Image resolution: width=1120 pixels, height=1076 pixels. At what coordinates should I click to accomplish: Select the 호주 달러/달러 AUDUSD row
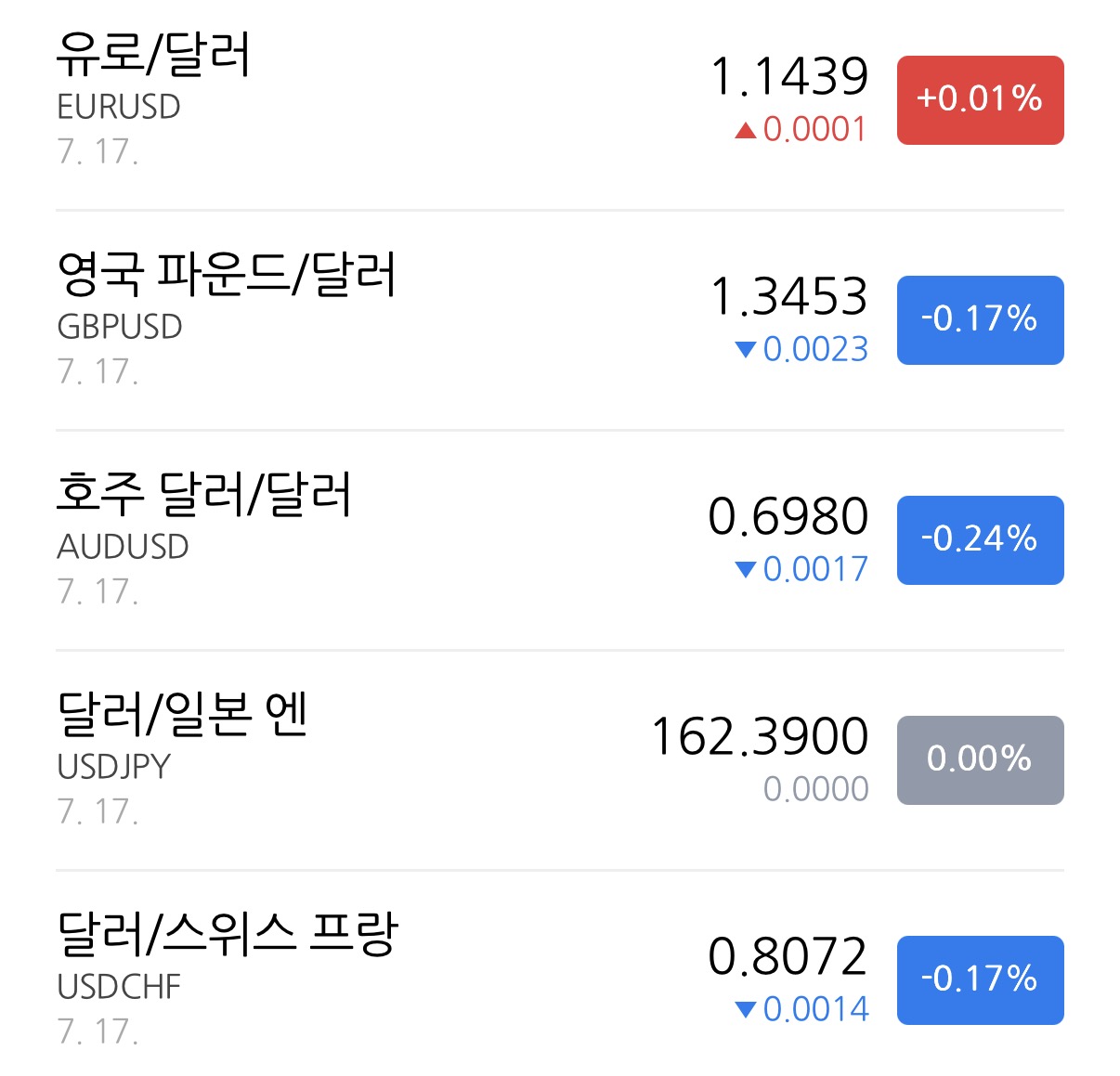click(560, 540)
